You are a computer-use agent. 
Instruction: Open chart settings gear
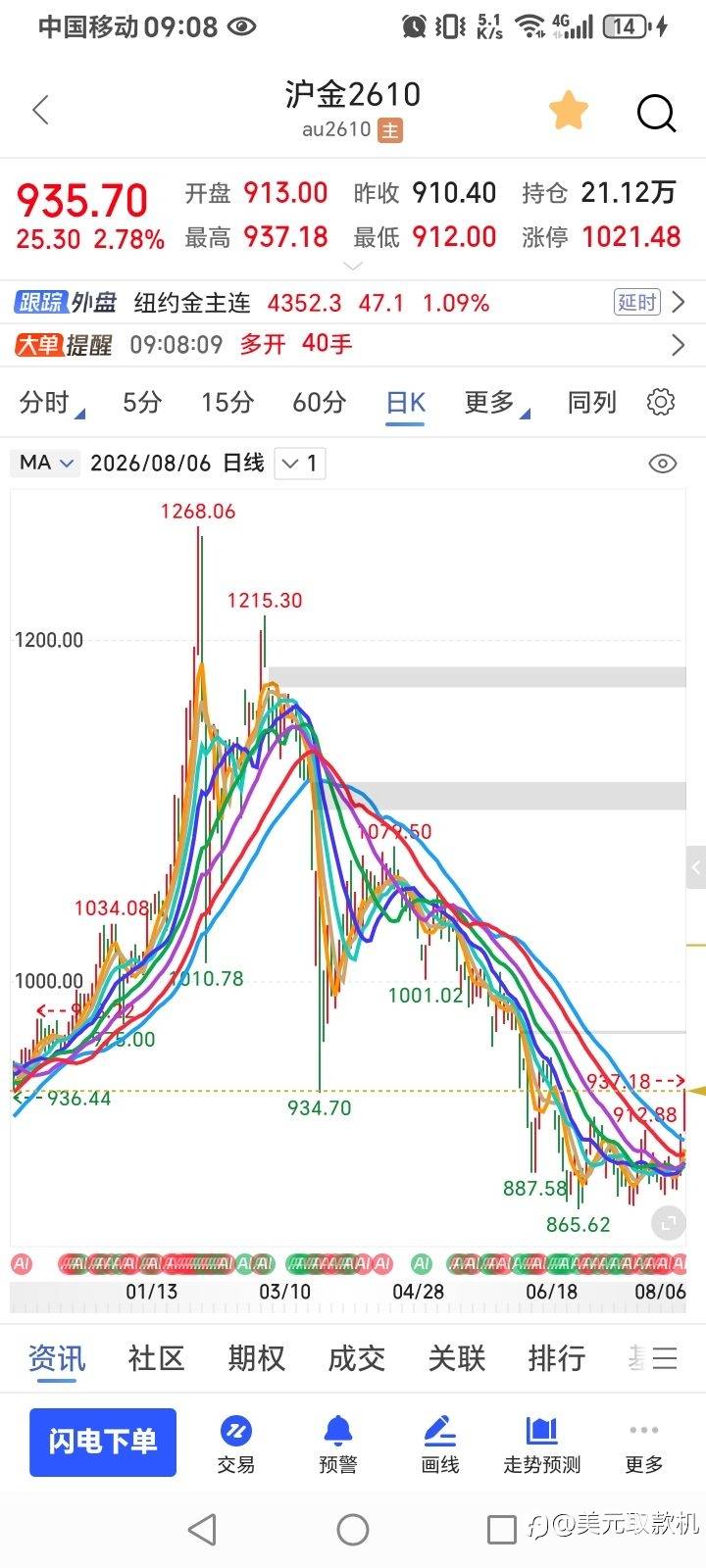[661, 402]
